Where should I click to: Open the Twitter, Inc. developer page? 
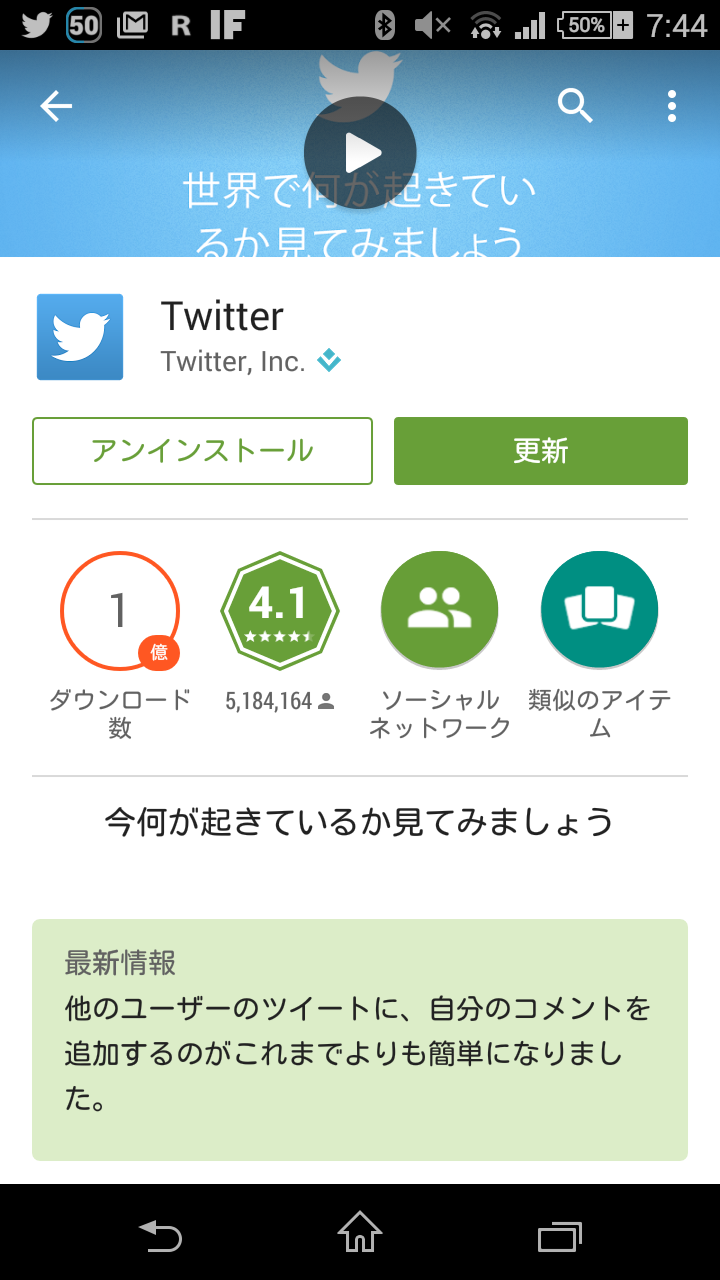(233, 361)
